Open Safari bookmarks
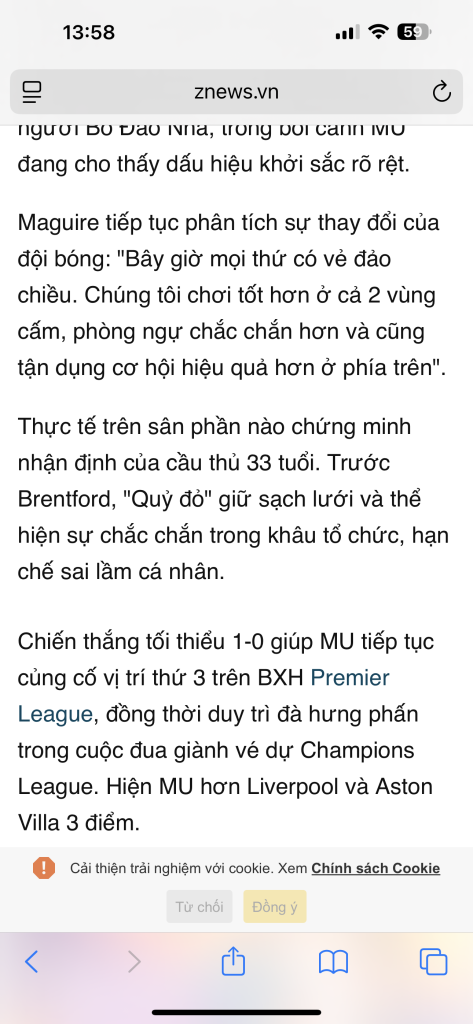Image resolution: width=473 pixels, height=1024 pixels. point(333,962)
